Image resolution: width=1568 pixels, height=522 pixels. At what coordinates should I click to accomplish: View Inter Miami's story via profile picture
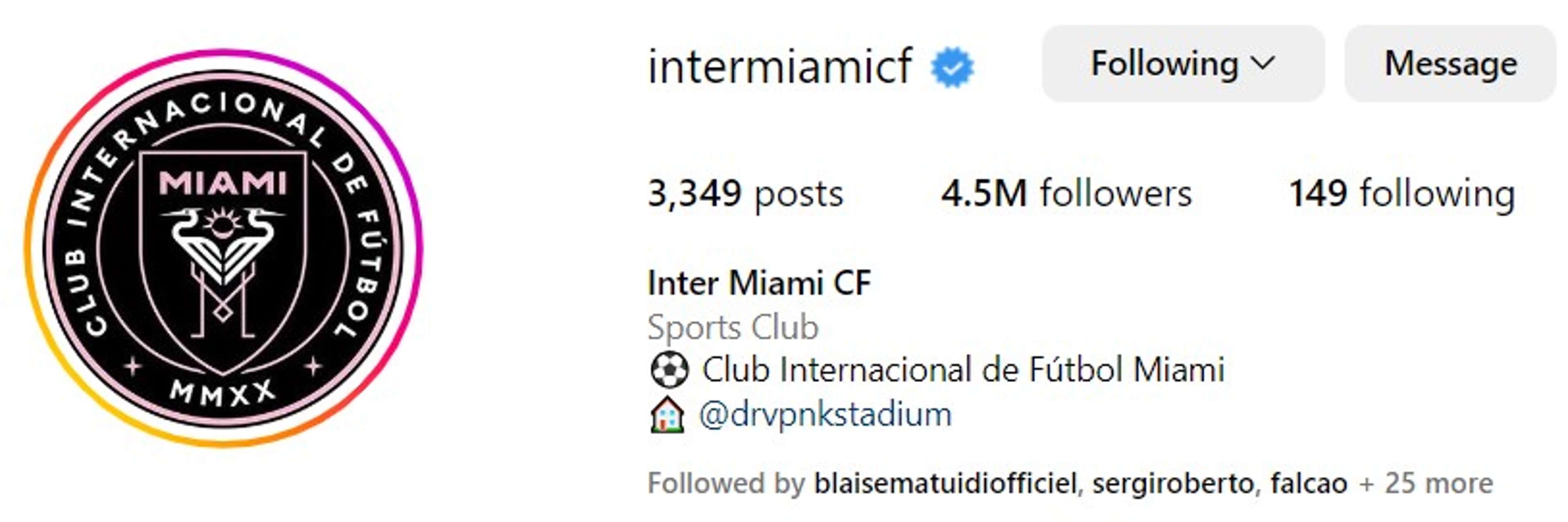coord(223,248)
